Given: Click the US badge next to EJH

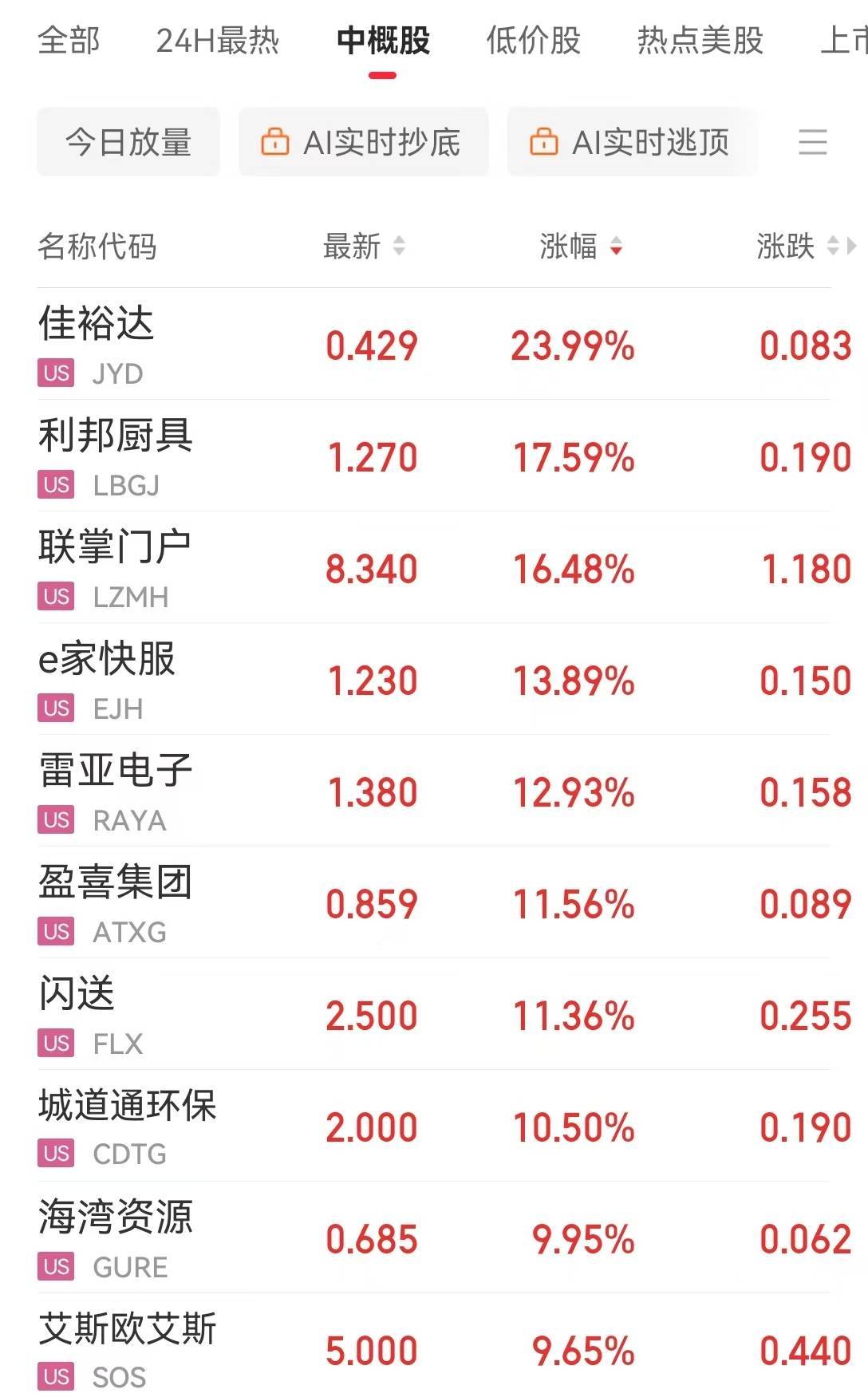Looking at the screenshot, I should [55, 707].
